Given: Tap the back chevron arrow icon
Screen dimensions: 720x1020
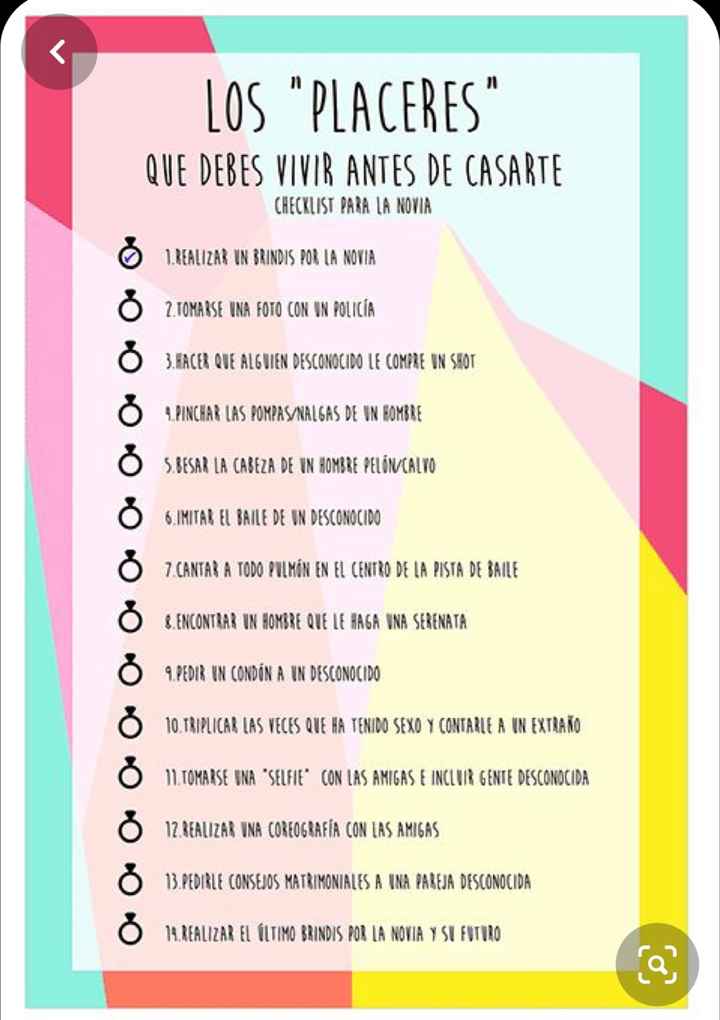Looking at the screenshot, I should [x=58, y=50].
